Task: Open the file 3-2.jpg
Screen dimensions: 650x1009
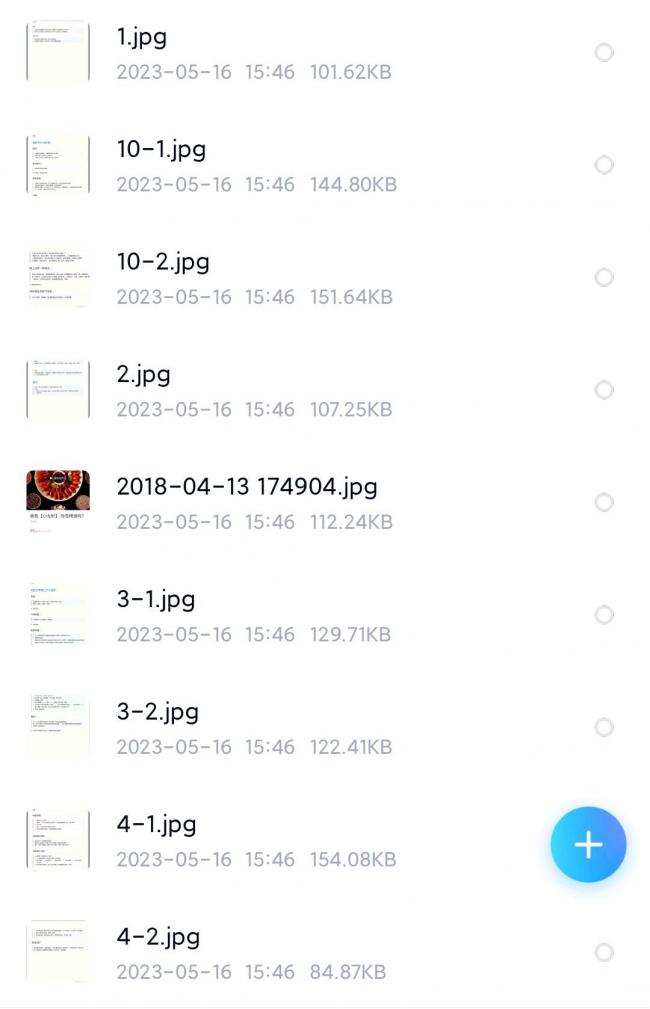Action: click(x=158, y=712)
